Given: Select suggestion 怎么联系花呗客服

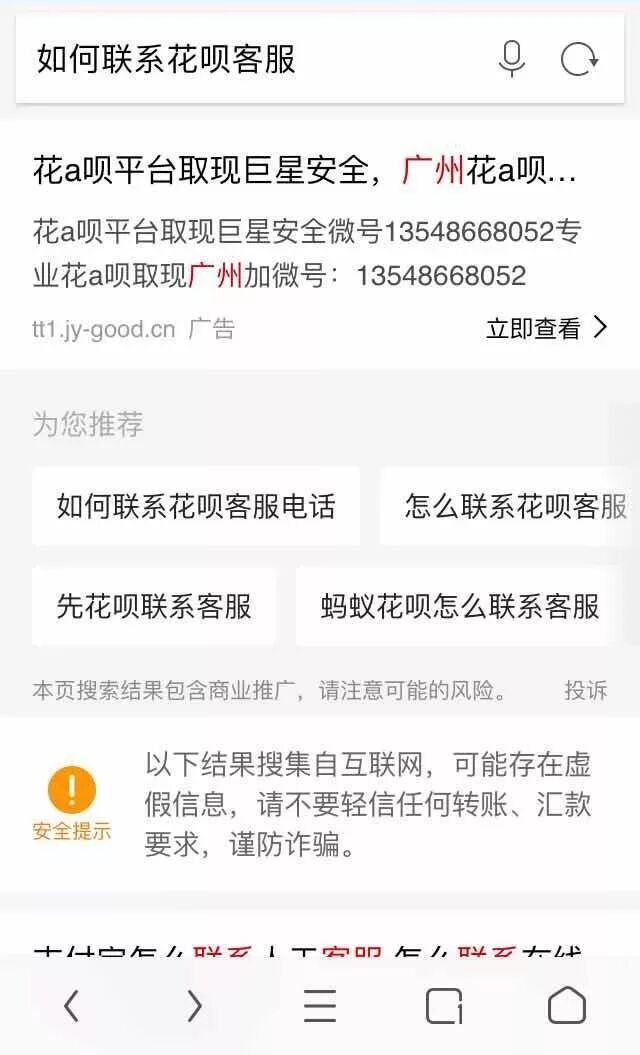Looking at the screenshot, I should click(x=510, y=506).
